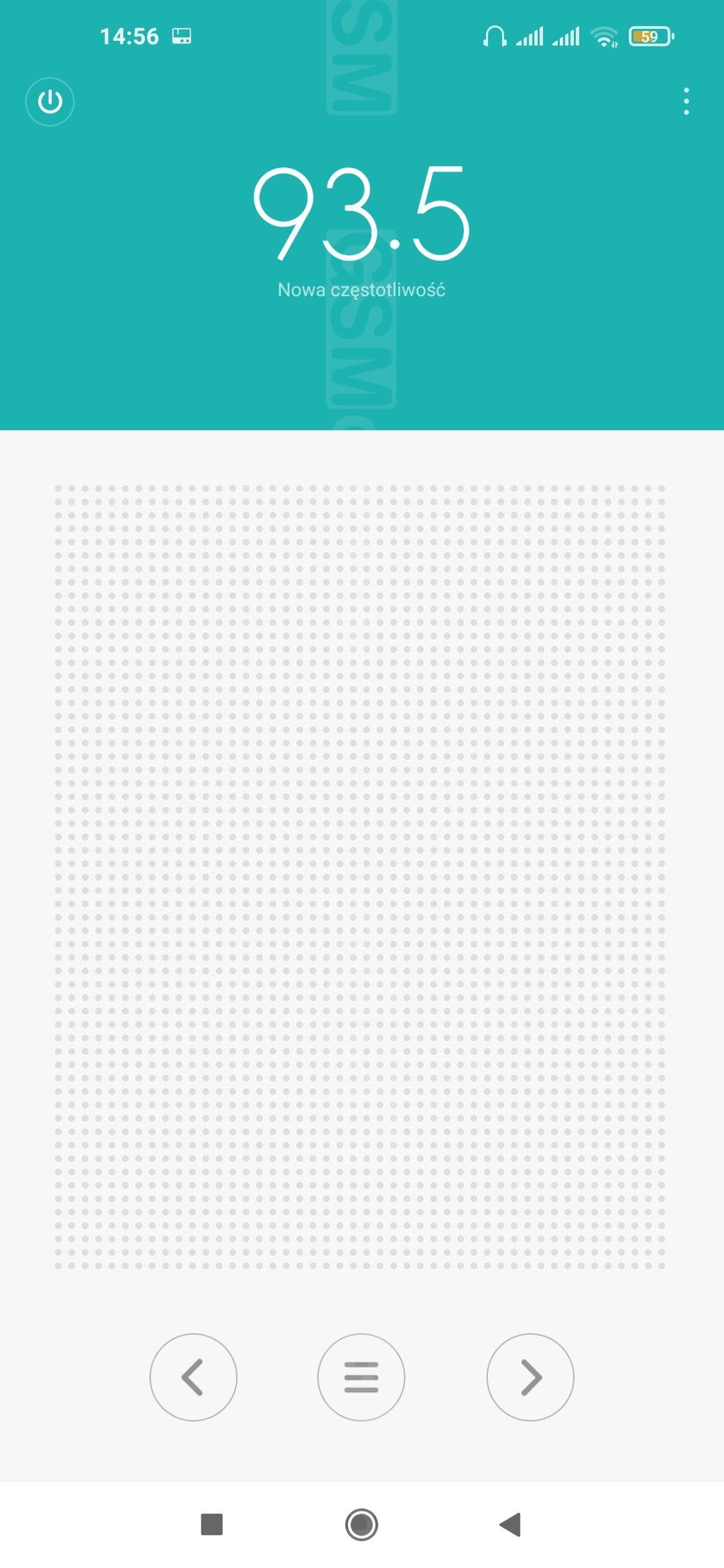Turn off the FM radio power button
This screenshot has height=1568, width=724.
click(49, 102)
